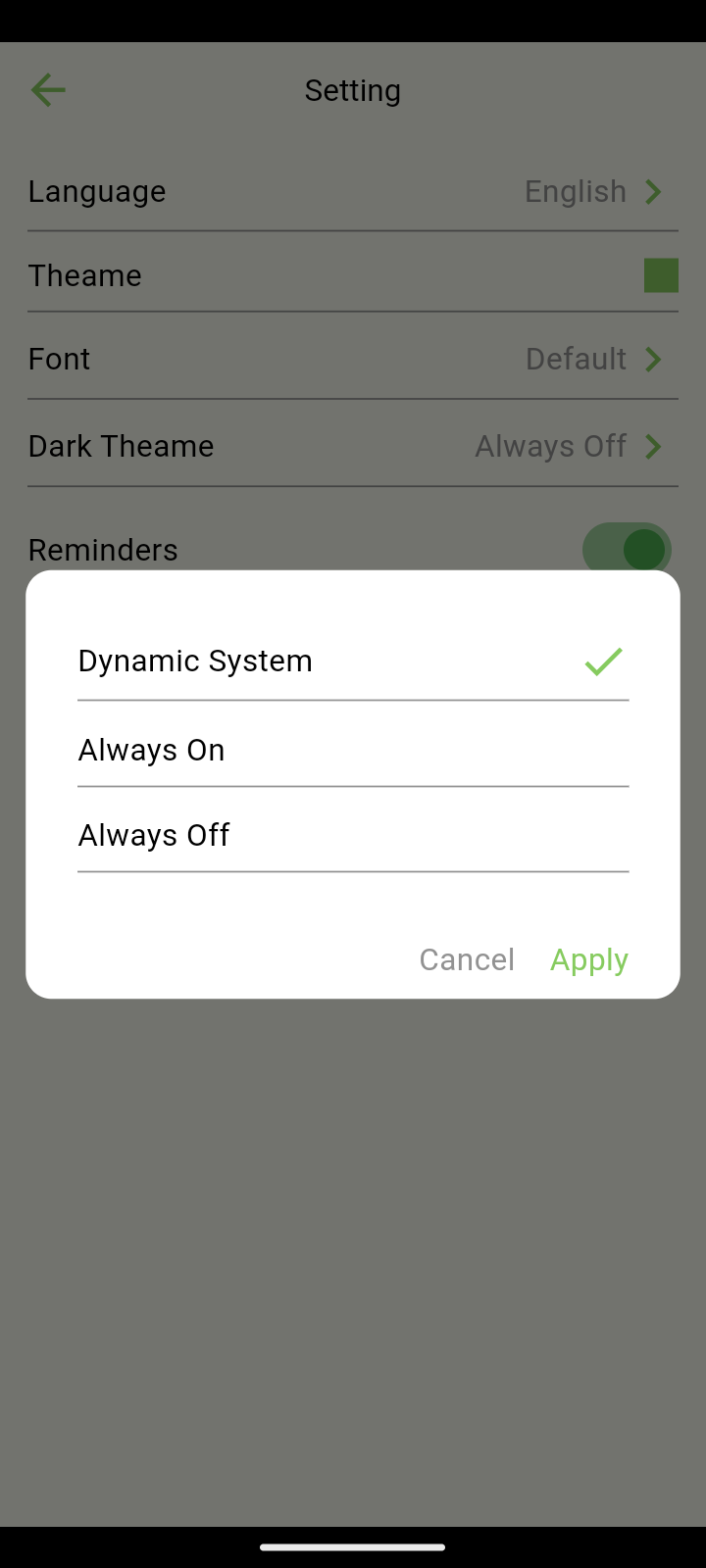Cancel the dark theme dialog
Image resolution: width=706 pixels, height=1568 pixels.
[467, 959]
